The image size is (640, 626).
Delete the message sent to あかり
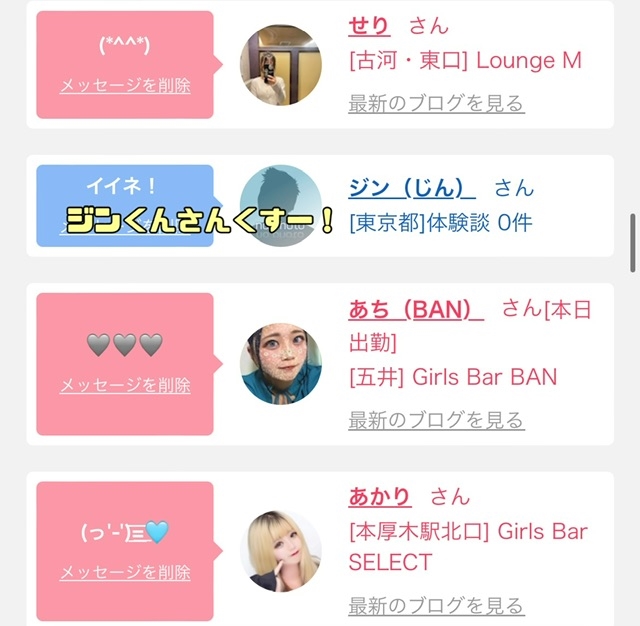click(x=125, y=573)
